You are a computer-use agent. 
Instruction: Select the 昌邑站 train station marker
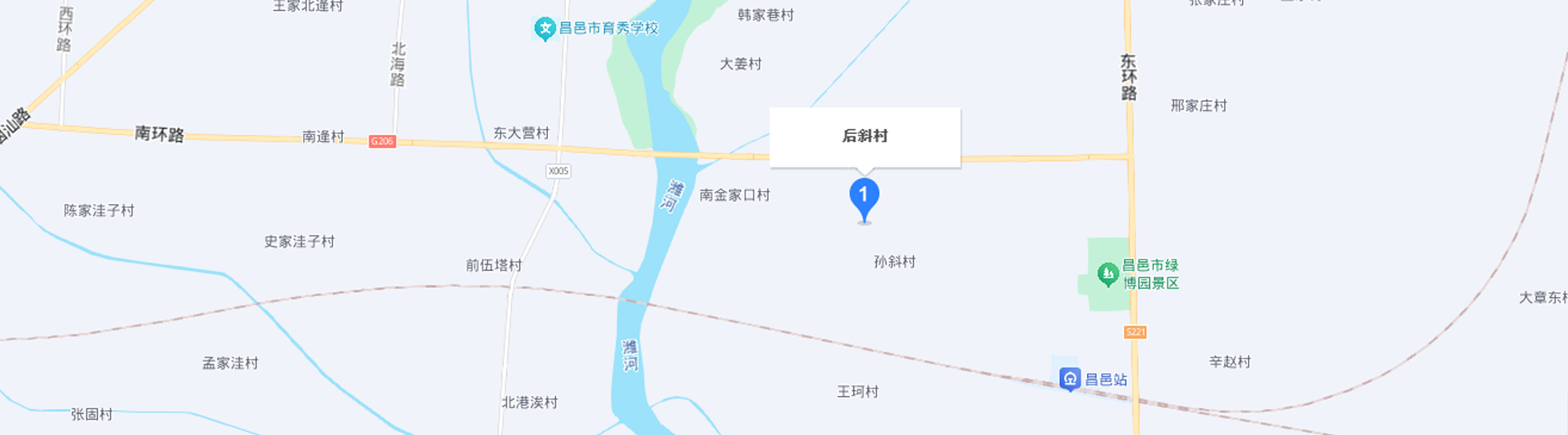click(x=1070, y=379)
